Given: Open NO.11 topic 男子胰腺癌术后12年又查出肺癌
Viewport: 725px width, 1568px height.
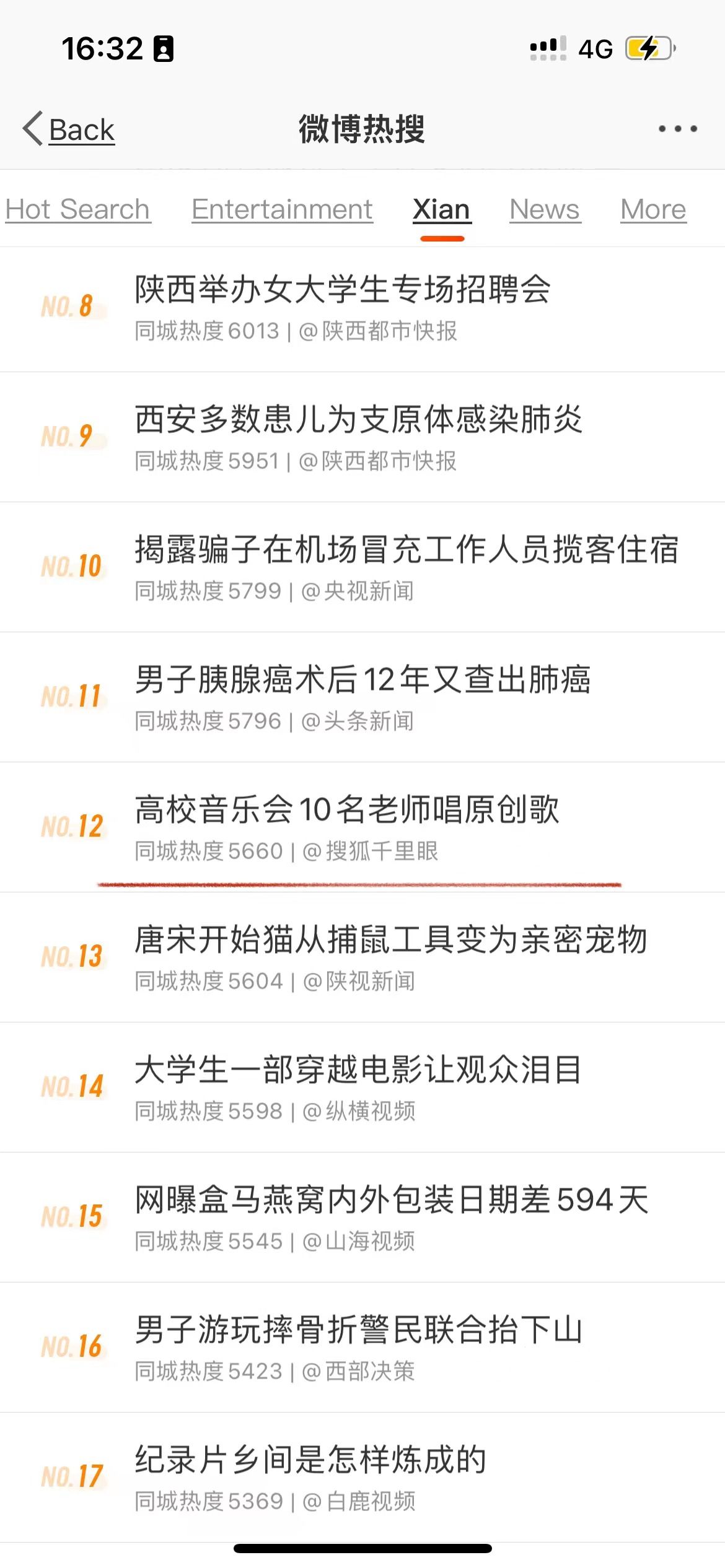Looking at the screenshot, I should pos(362,680).
